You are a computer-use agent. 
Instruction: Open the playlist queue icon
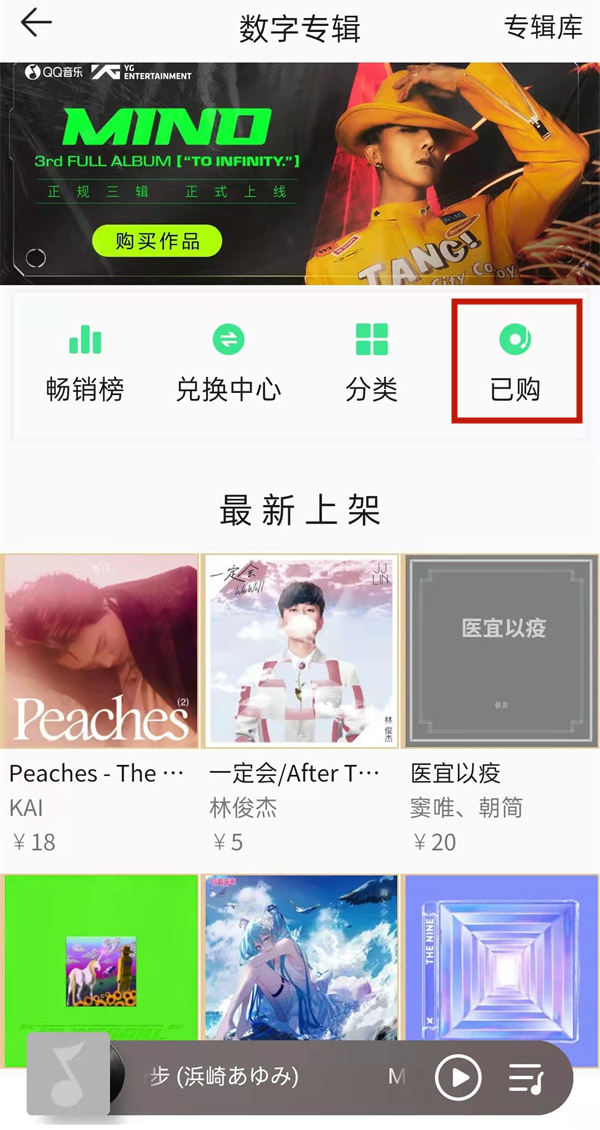coord(525,1077)
